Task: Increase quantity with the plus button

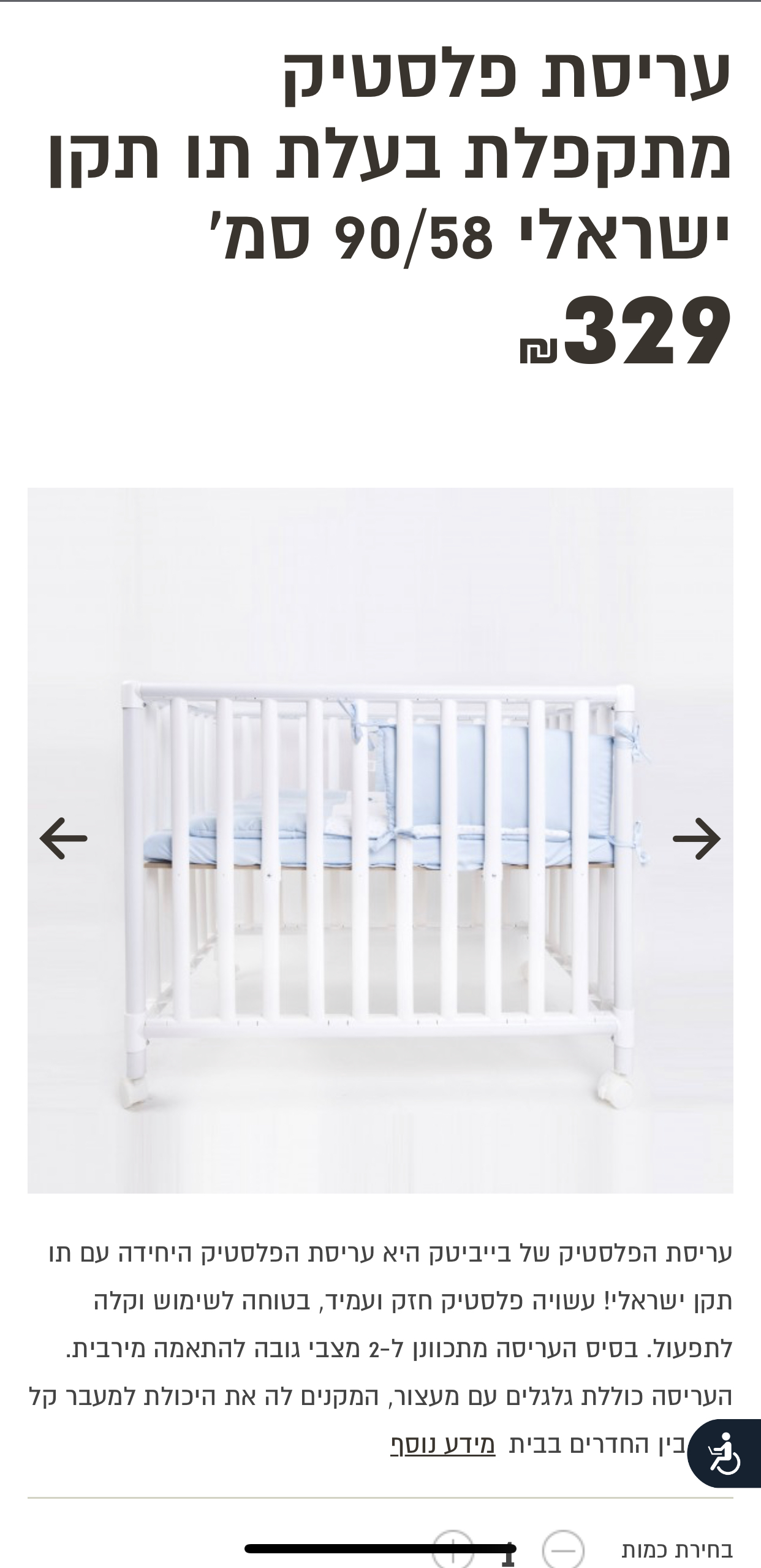Action: click(453, 1551)
